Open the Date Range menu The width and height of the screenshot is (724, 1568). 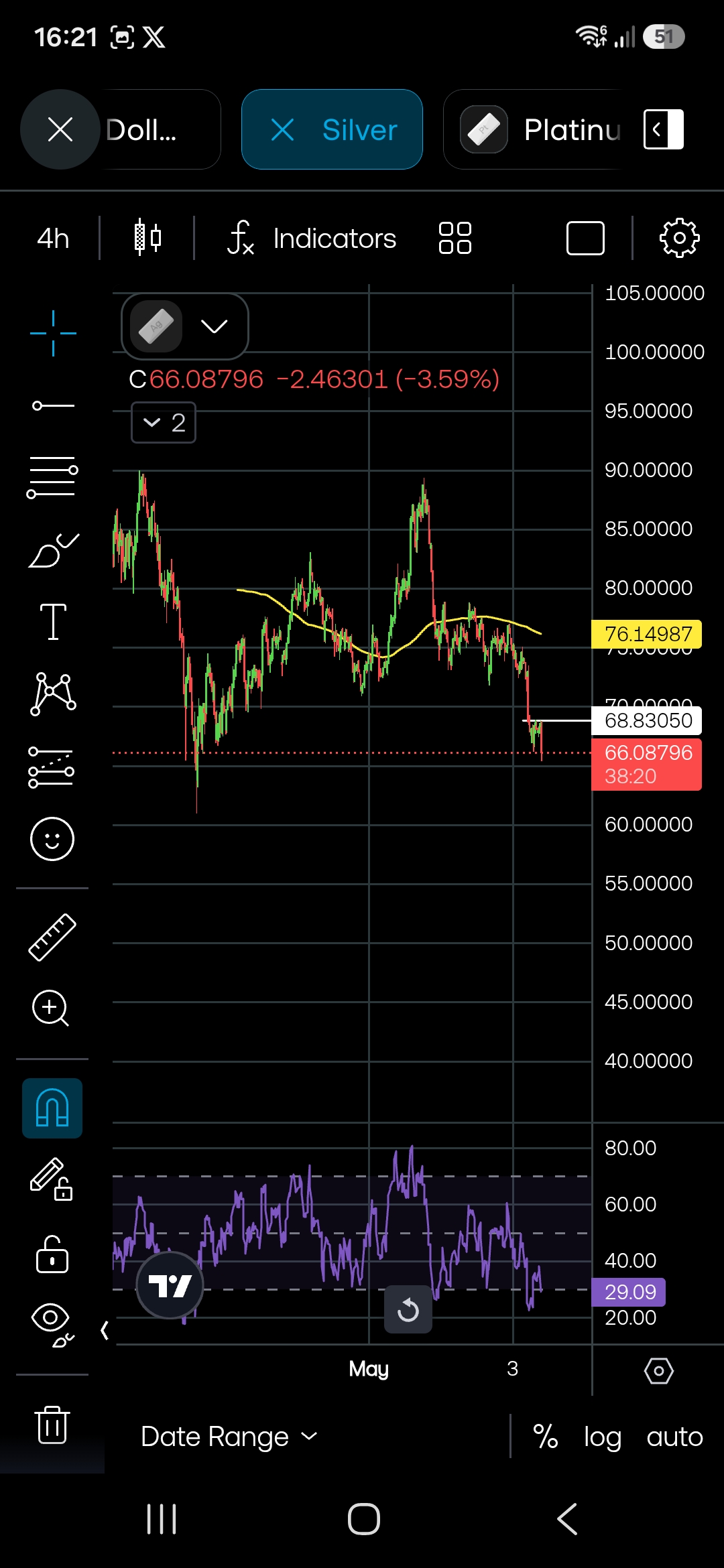pos(229,1437)
